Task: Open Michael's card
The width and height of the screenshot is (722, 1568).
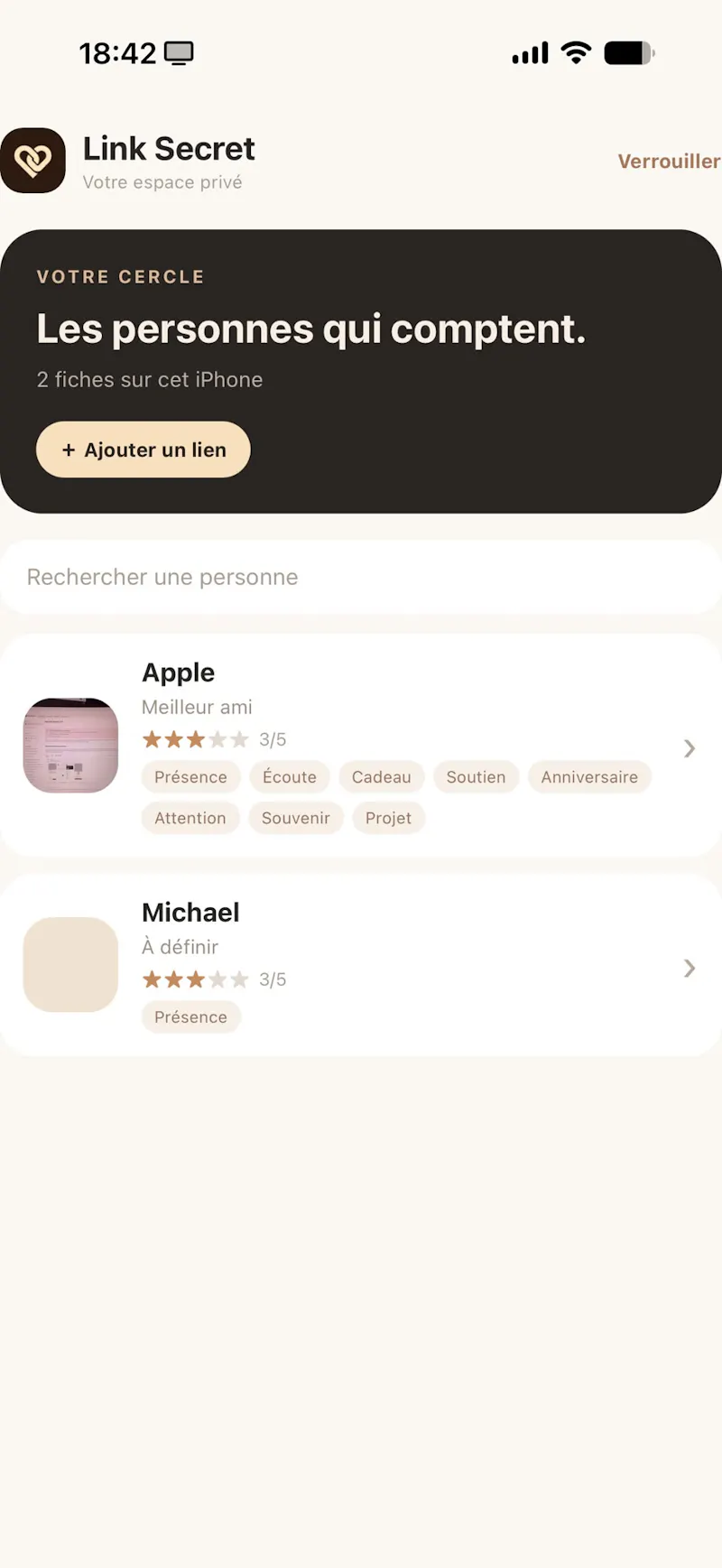Action: [x=361, y=965]
